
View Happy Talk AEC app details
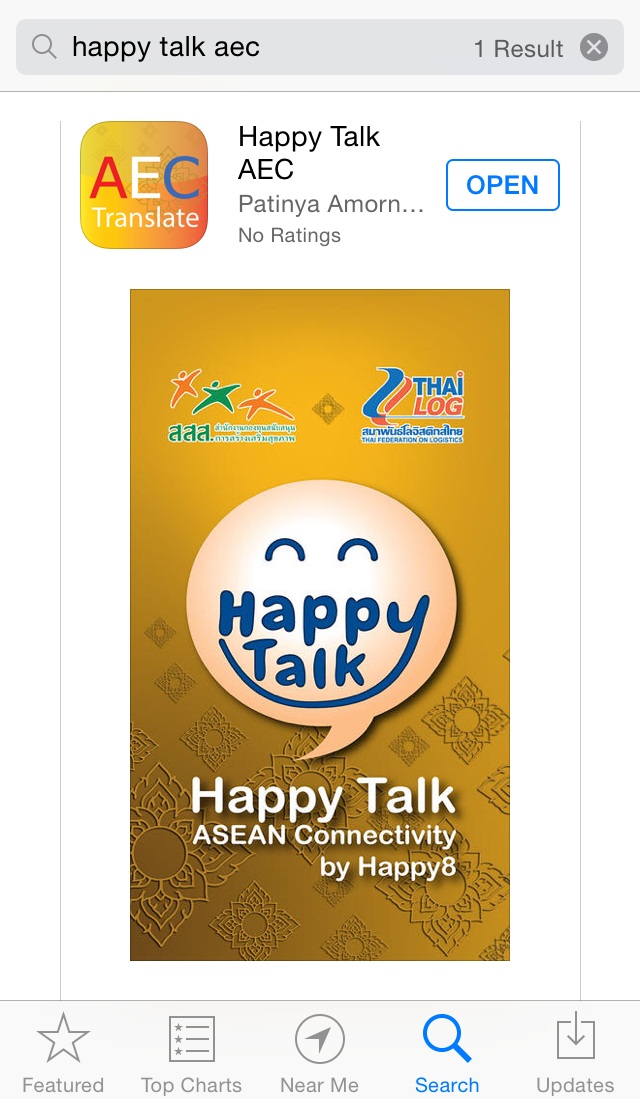tap(310, 150)
